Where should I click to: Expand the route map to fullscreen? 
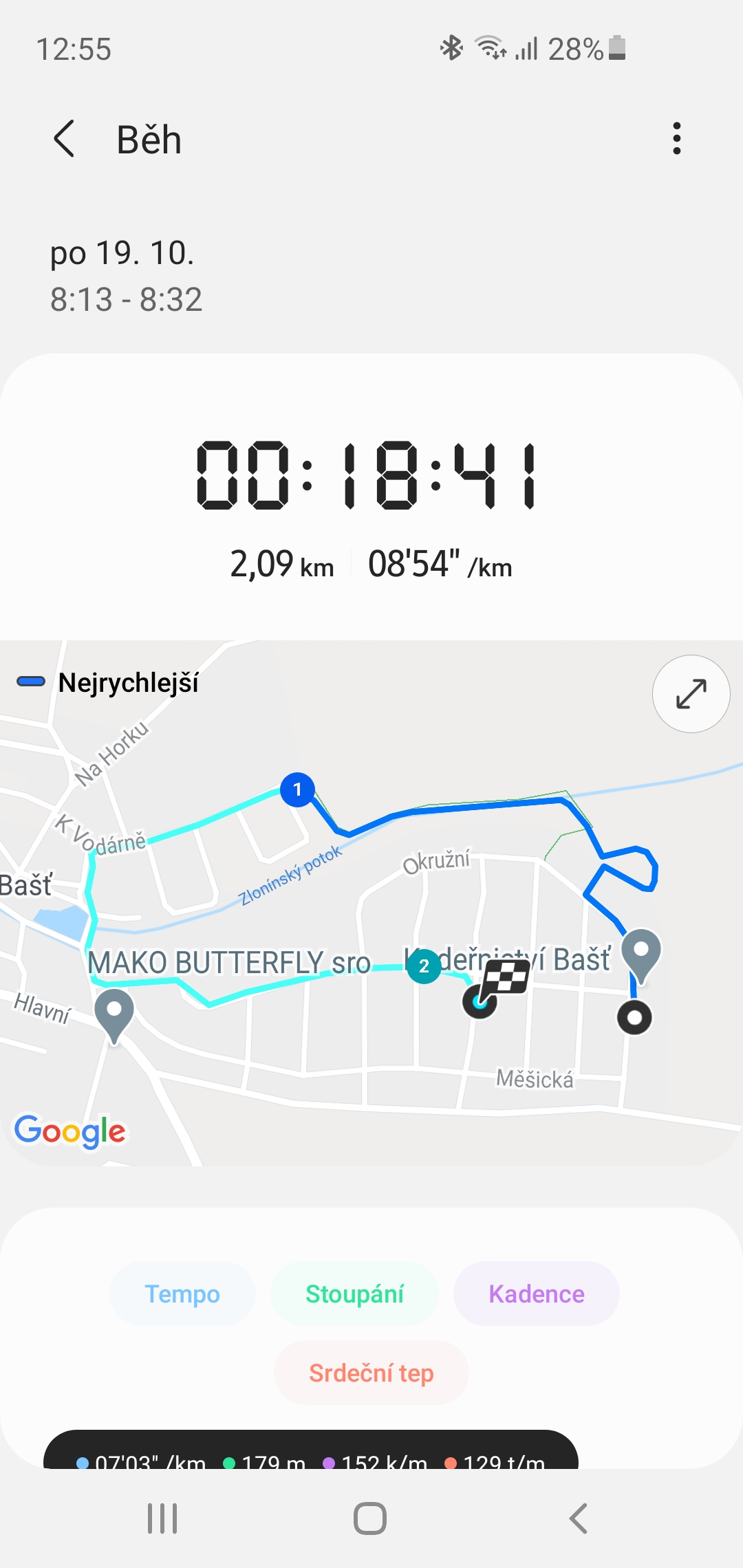pos(691,694)
